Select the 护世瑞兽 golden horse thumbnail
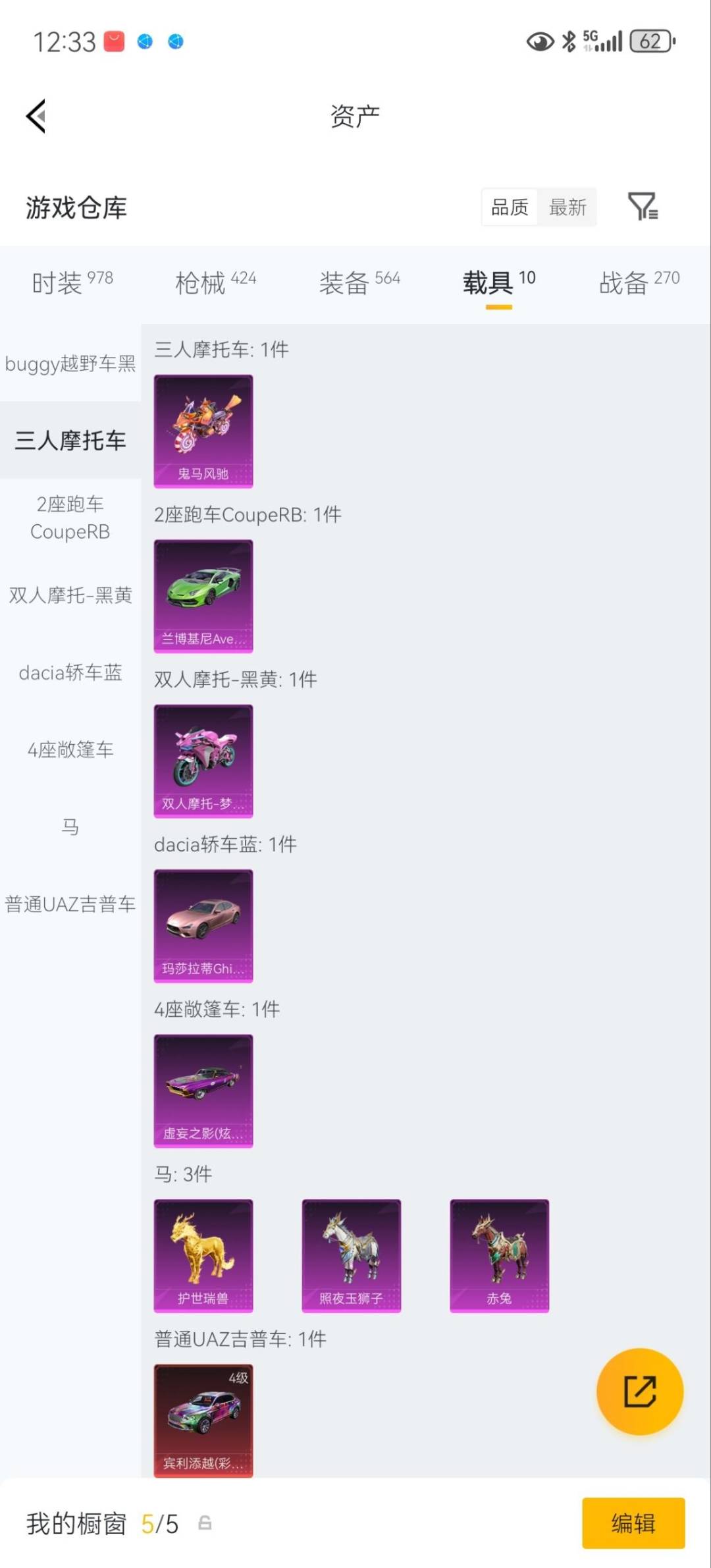This screenshot has width=711, height=1568. coord(203,1255)
